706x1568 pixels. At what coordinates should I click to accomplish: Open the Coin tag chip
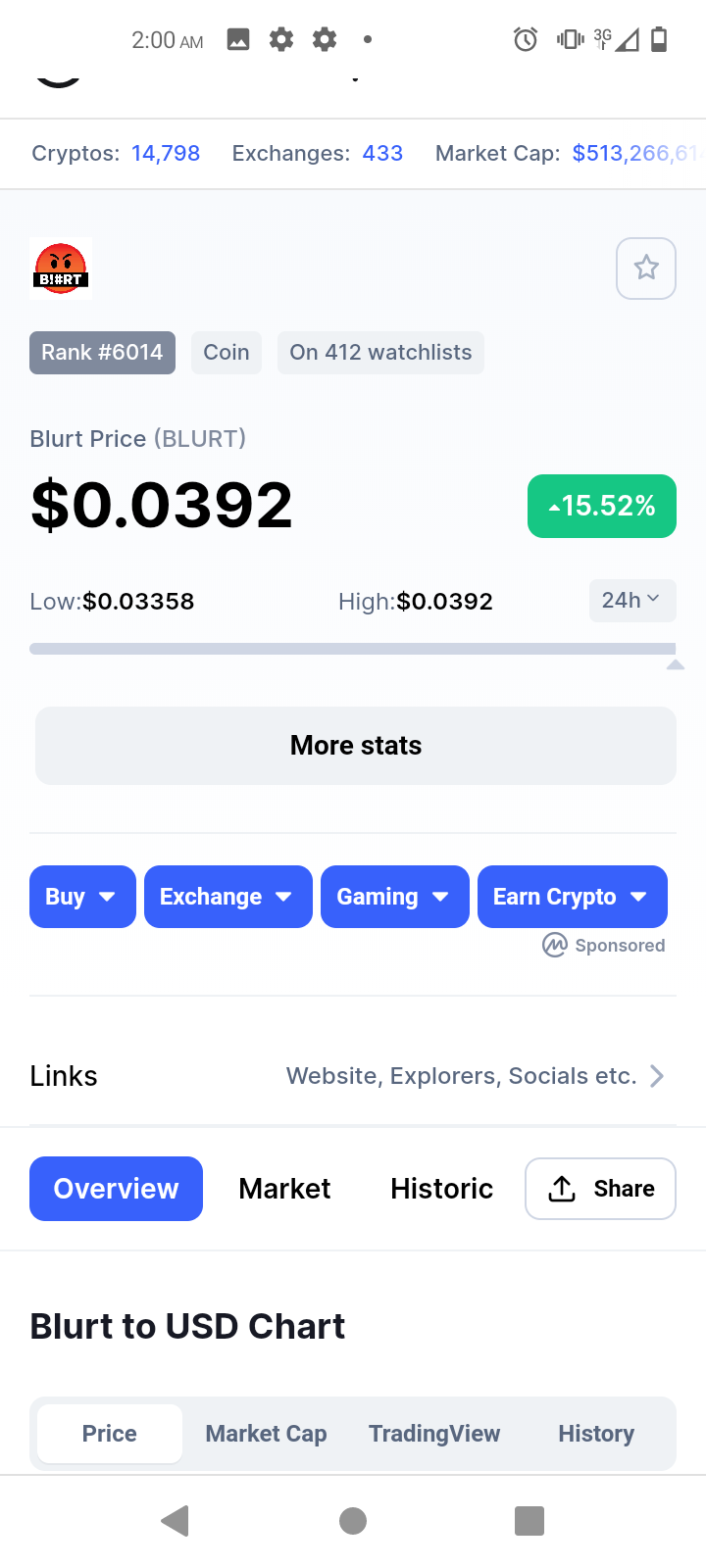[227, 353]
